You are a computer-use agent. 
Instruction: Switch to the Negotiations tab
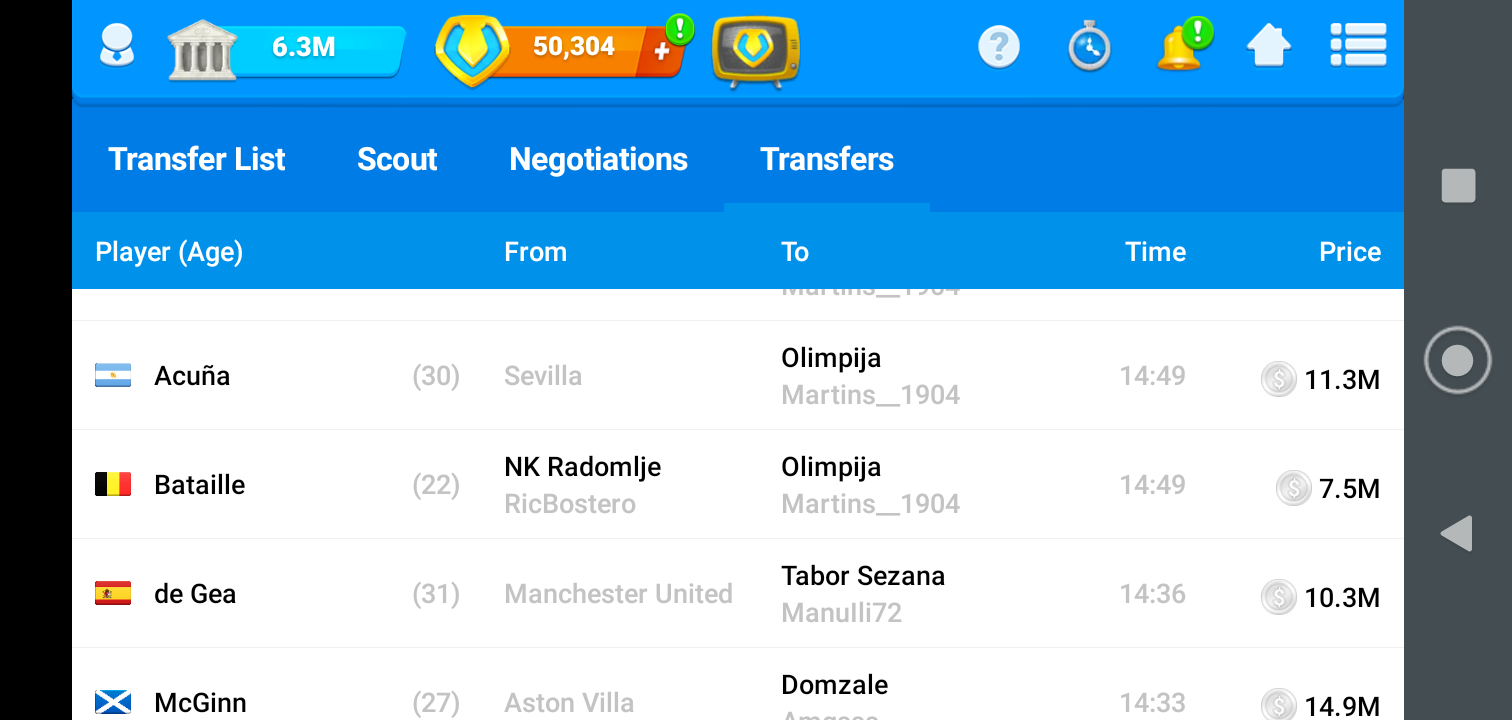click(x=598, y=159)
